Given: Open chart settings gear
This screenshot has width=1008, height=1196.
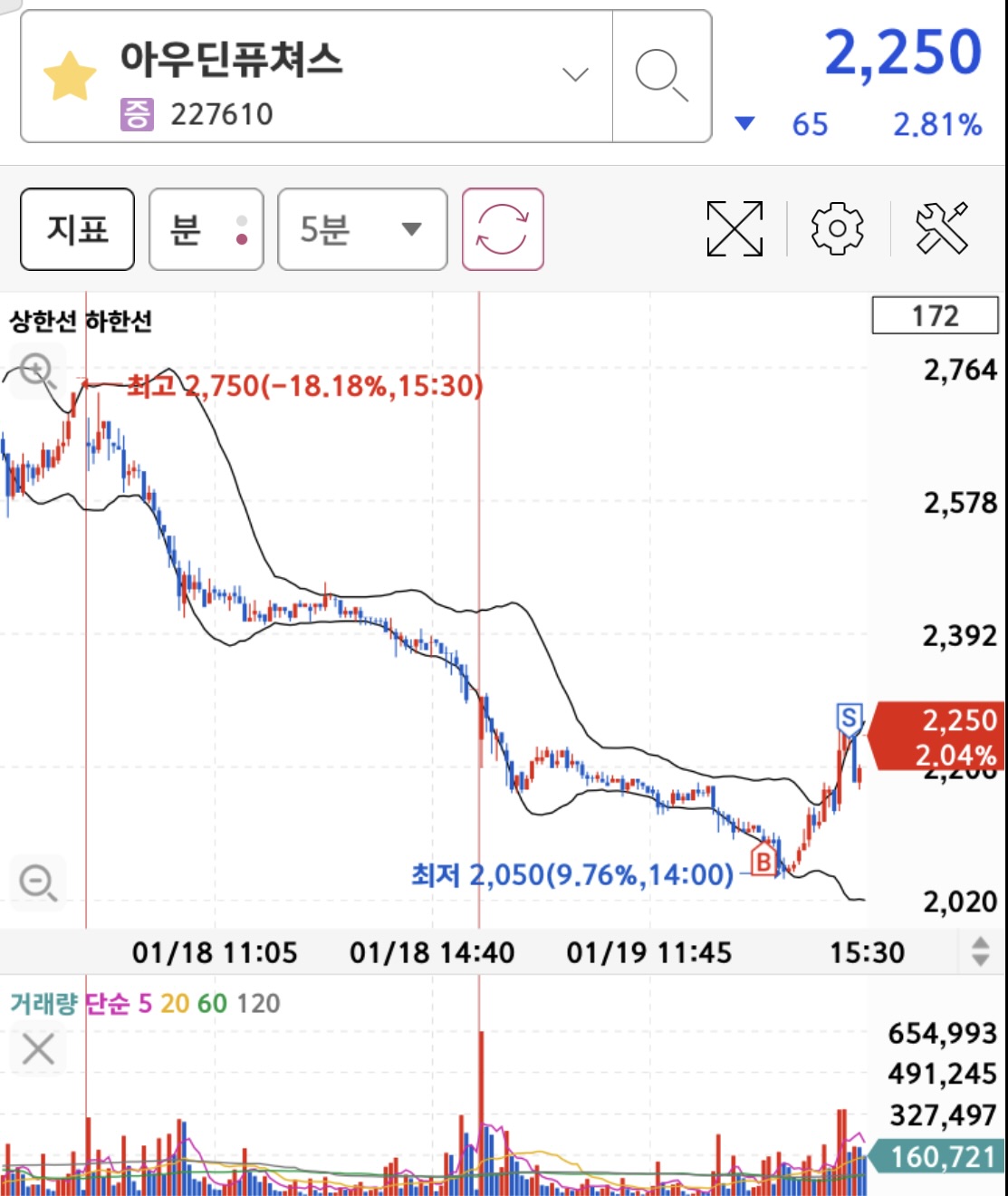Looking at the screenshot, I should (837, 228).
